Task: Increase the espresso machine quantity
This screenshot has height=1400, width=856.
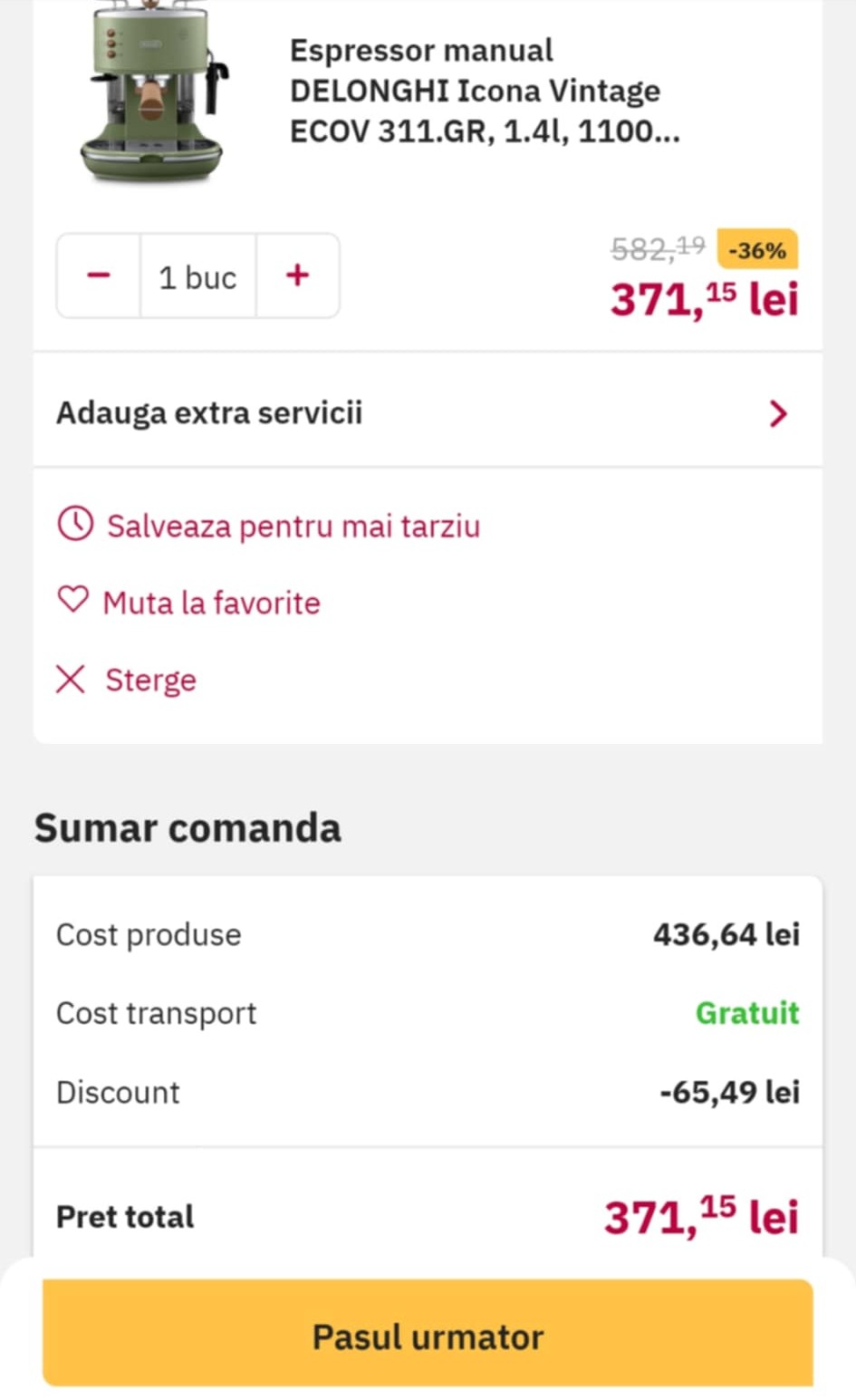Action: click(297, 275)
